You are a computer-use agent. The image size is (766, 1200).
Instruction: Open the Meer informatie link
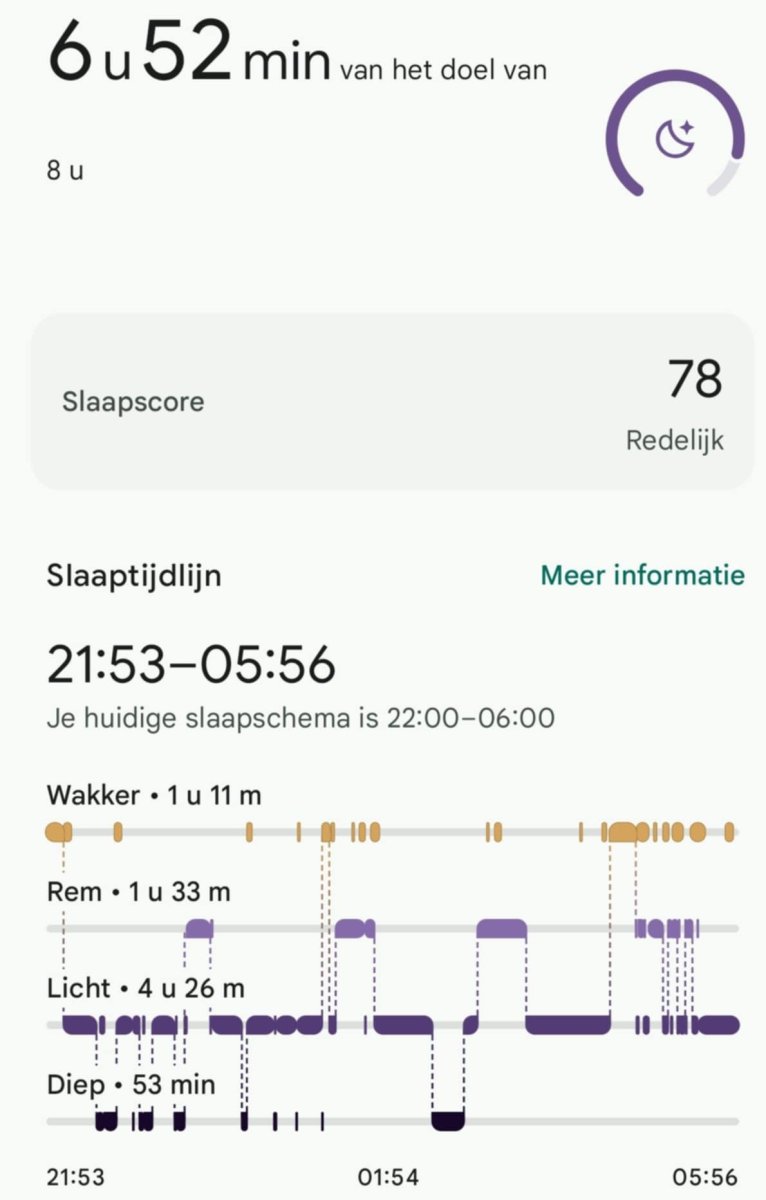click(642, 575)
